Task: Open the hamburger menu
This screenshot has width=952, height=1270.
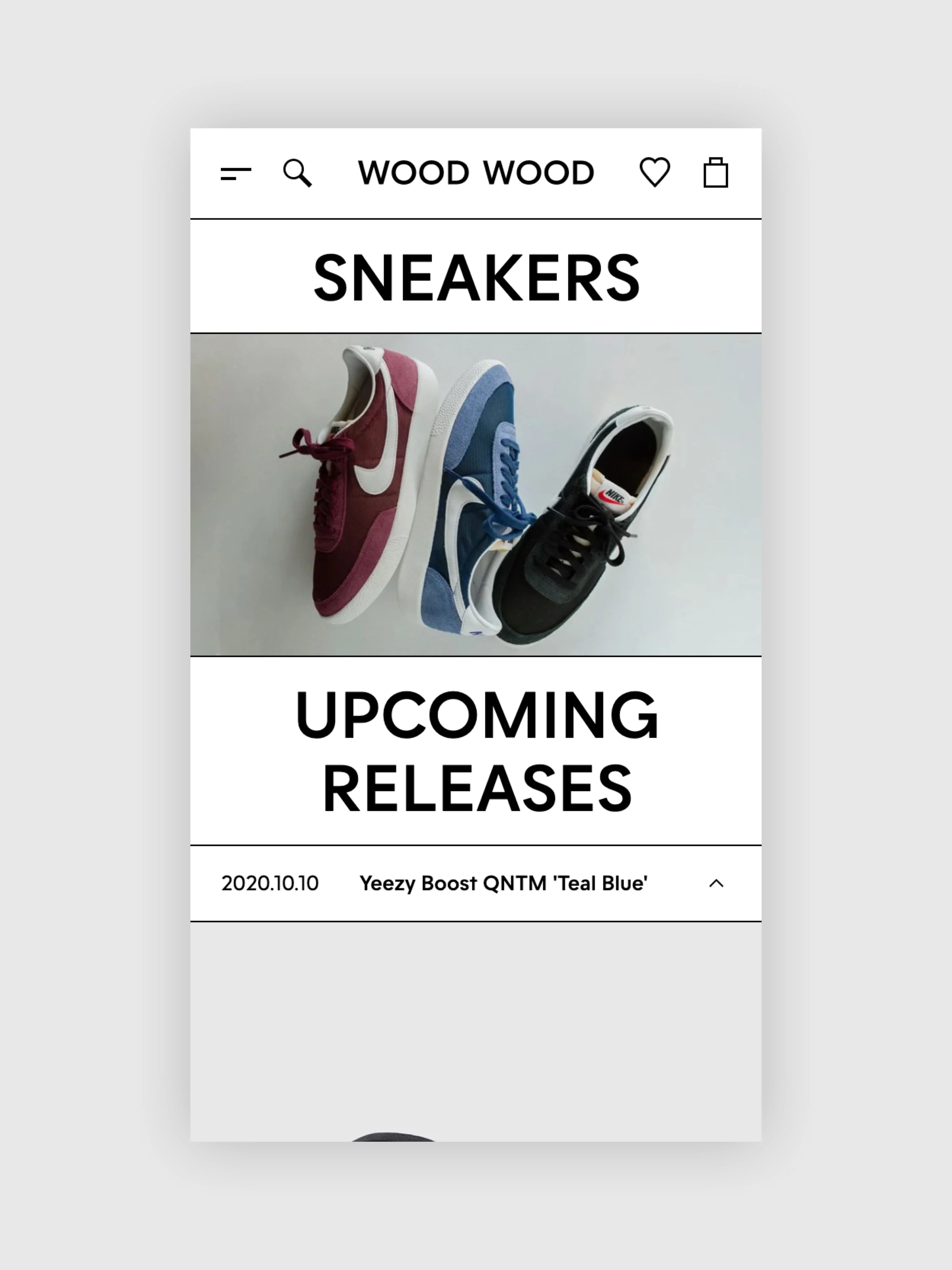Action: [x=236, y=173]
